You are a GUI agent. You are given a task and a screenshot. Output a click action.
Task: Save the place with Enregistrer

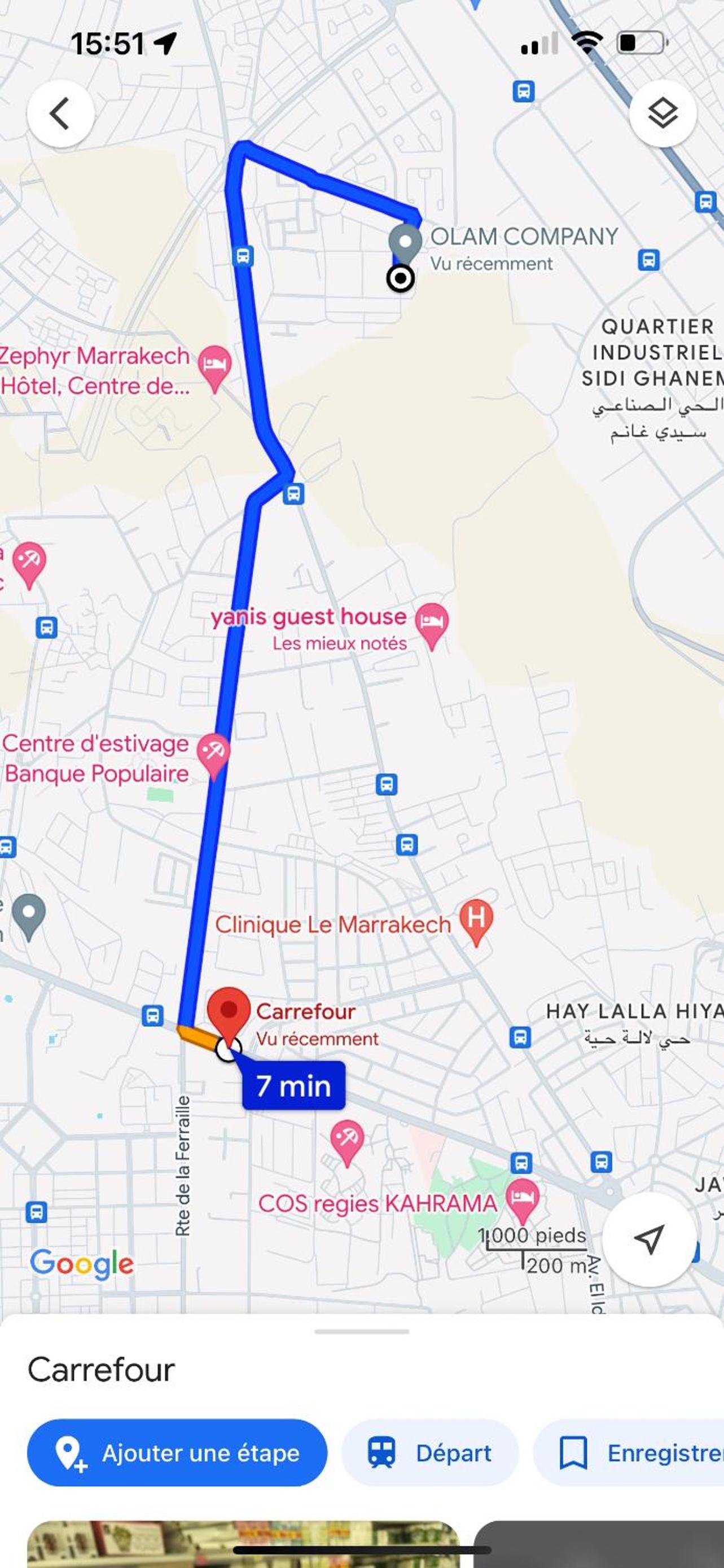pyautogui.click(x=629, y=1453)
